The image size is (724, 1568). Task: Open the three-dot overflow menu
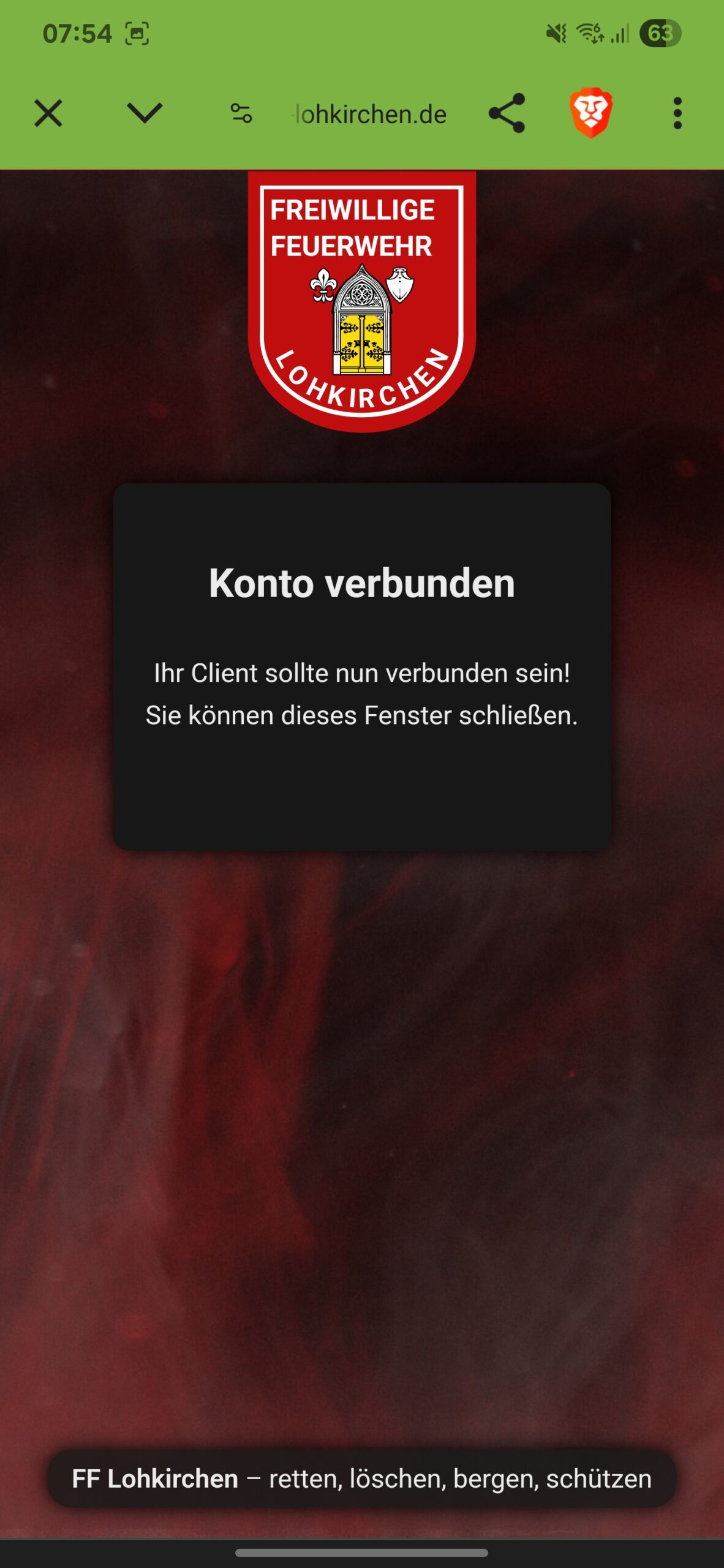(677, 113)
